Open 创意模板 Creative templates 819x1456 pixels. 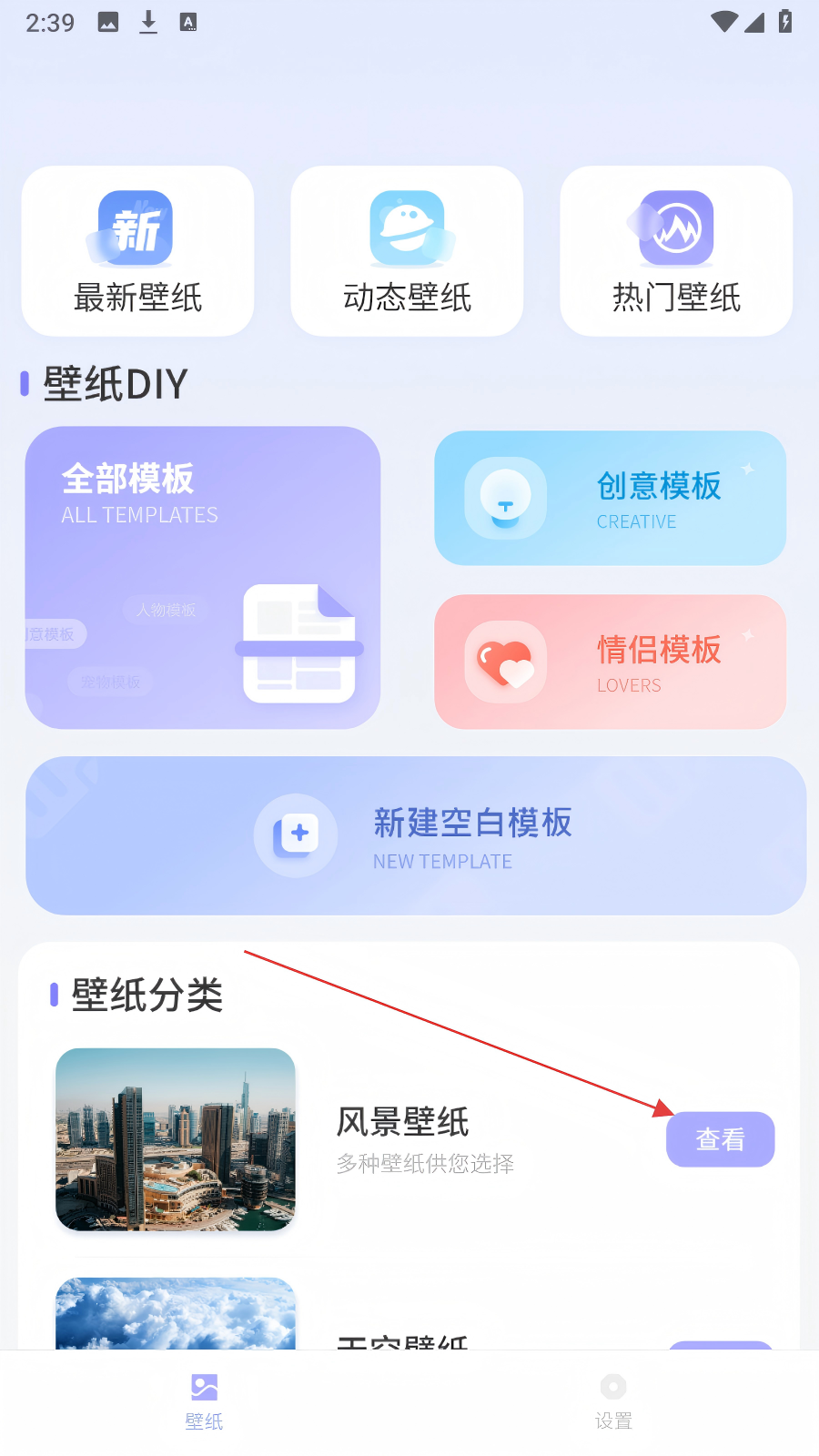[x=610, y=498]
